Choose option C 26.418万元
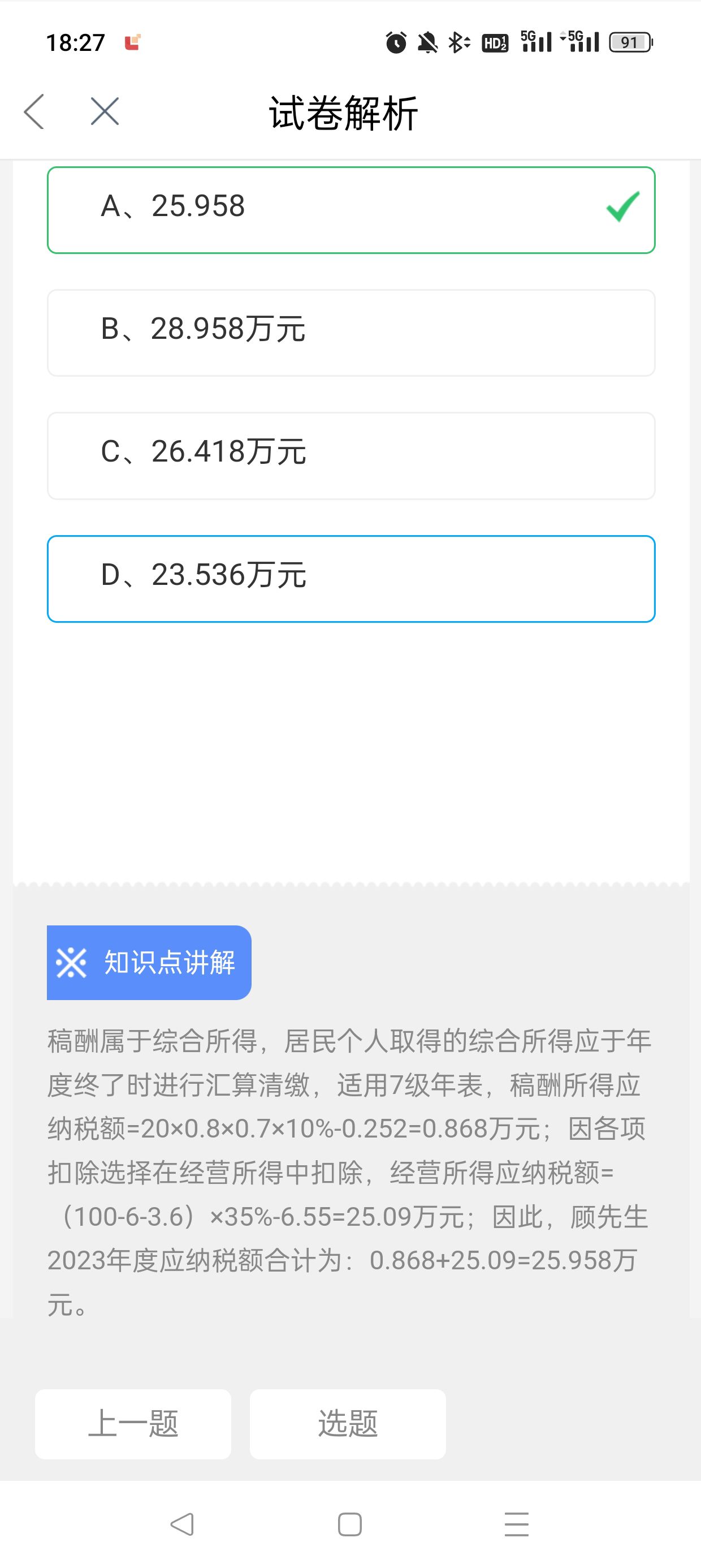Viewport: 701px width, 1568px height. point(351,456)
